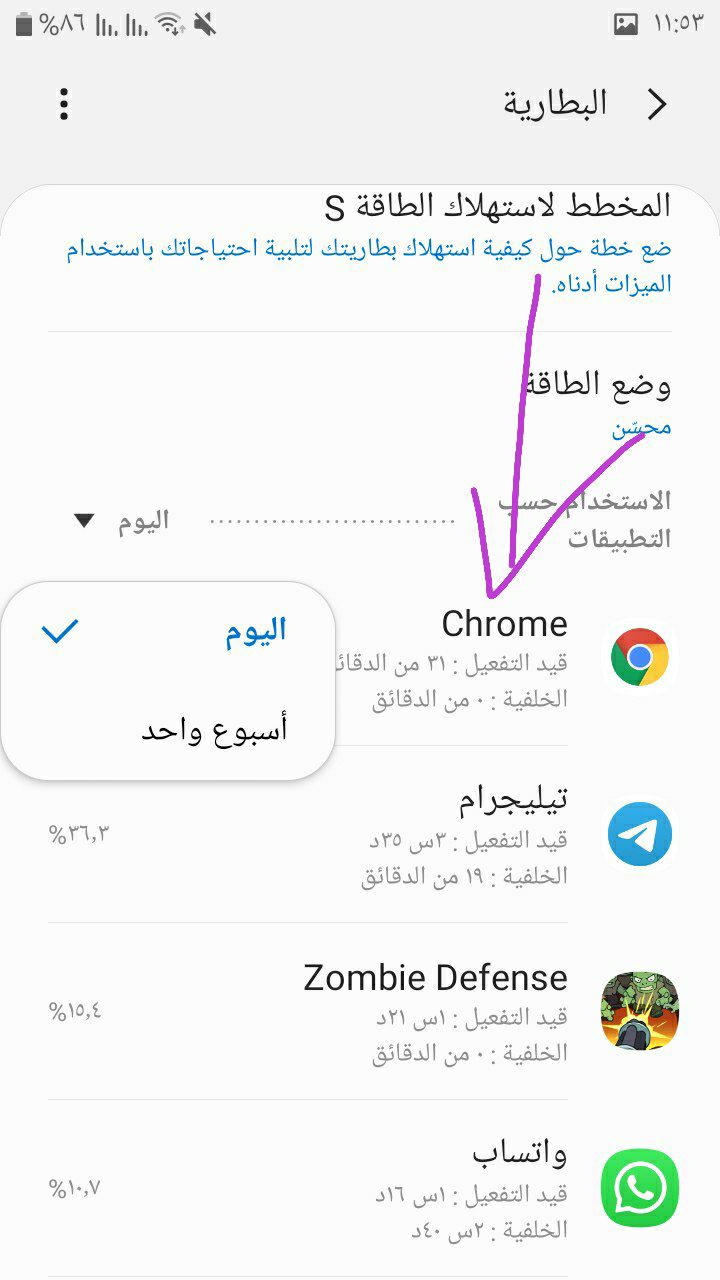Open the three-dot overflow menu
Screen dimensions: 720x1280
pyautogui.click(x=64, y=104)
